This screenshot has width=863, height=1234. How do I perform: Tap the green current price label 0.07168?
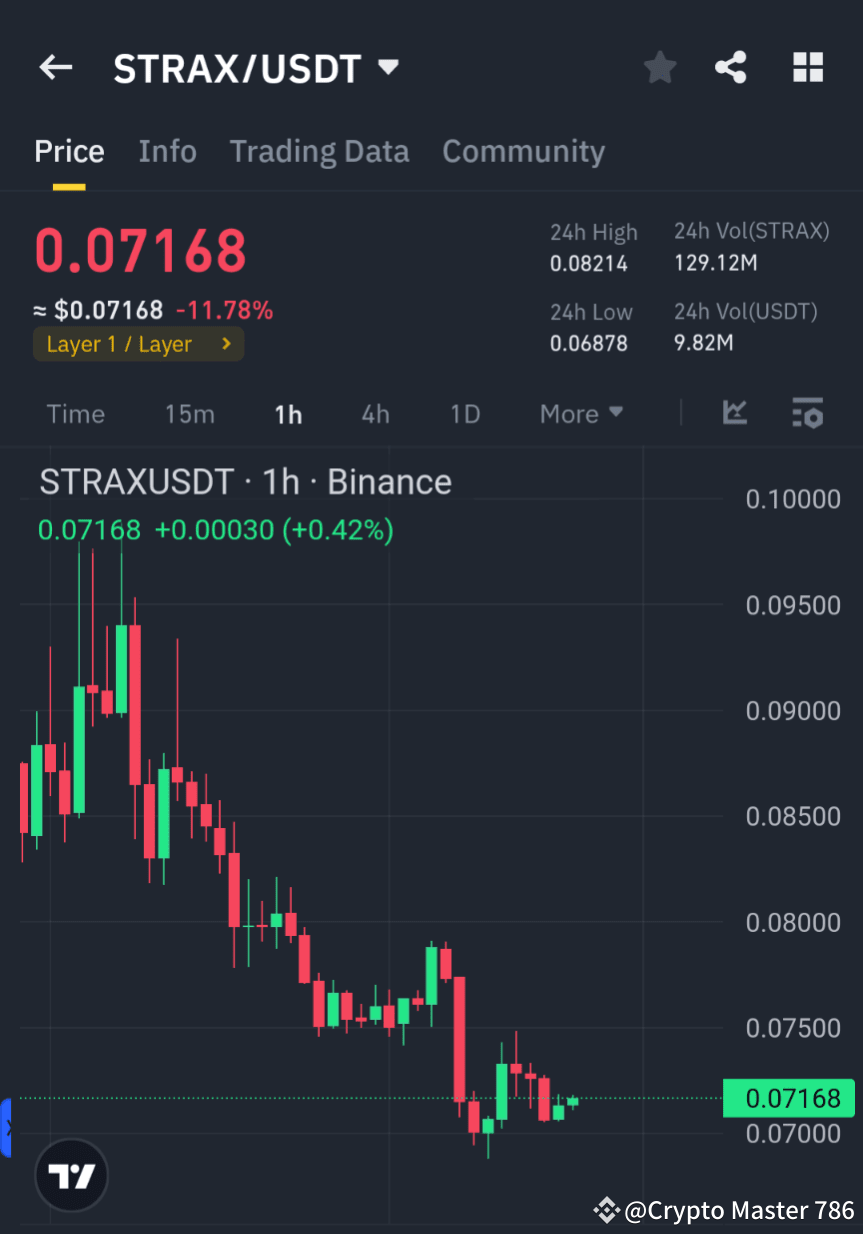[789, 1097]
